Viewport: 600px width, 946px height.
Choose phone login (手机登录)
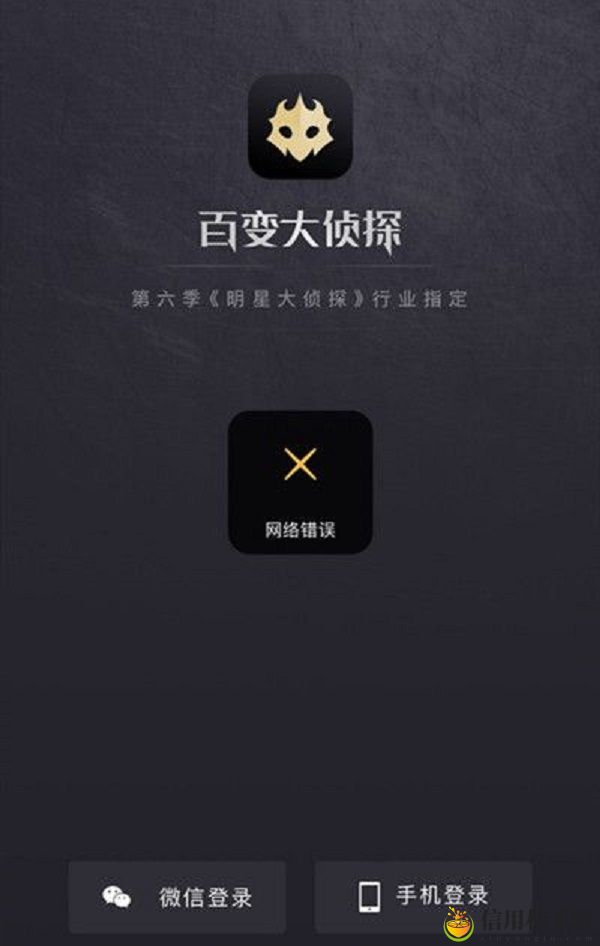(x=423, y=896)
